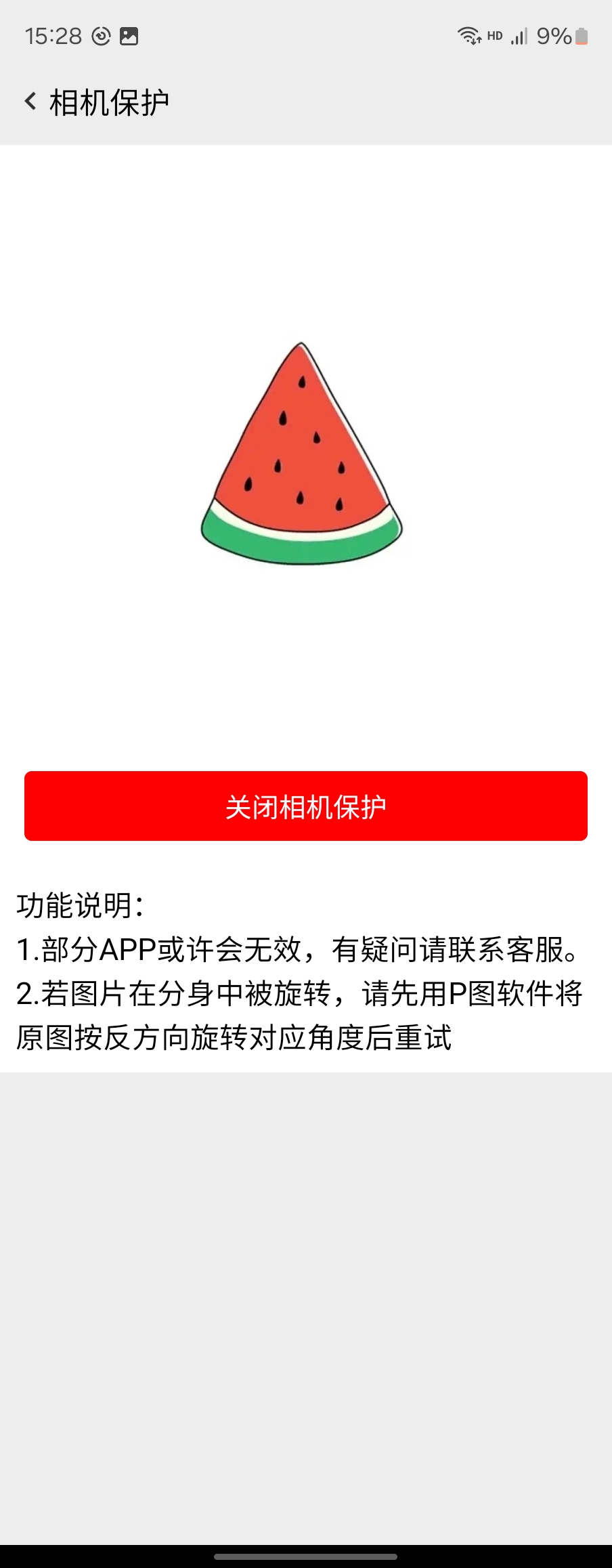Go back from 相机保护 screen
Viewport: 612px width, 1568px height.
pos(30,102)
